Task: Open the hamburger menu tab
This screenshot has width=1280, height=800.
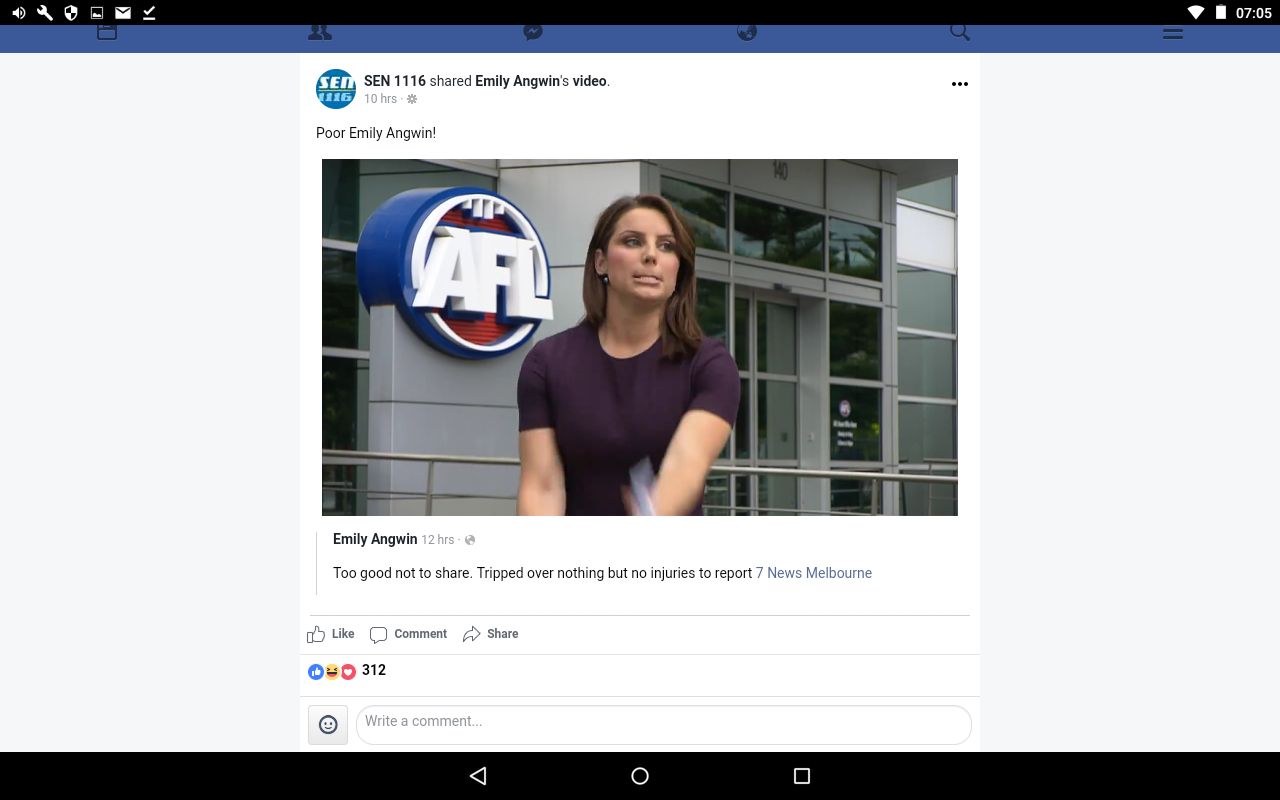Action: coord(1173,33)
